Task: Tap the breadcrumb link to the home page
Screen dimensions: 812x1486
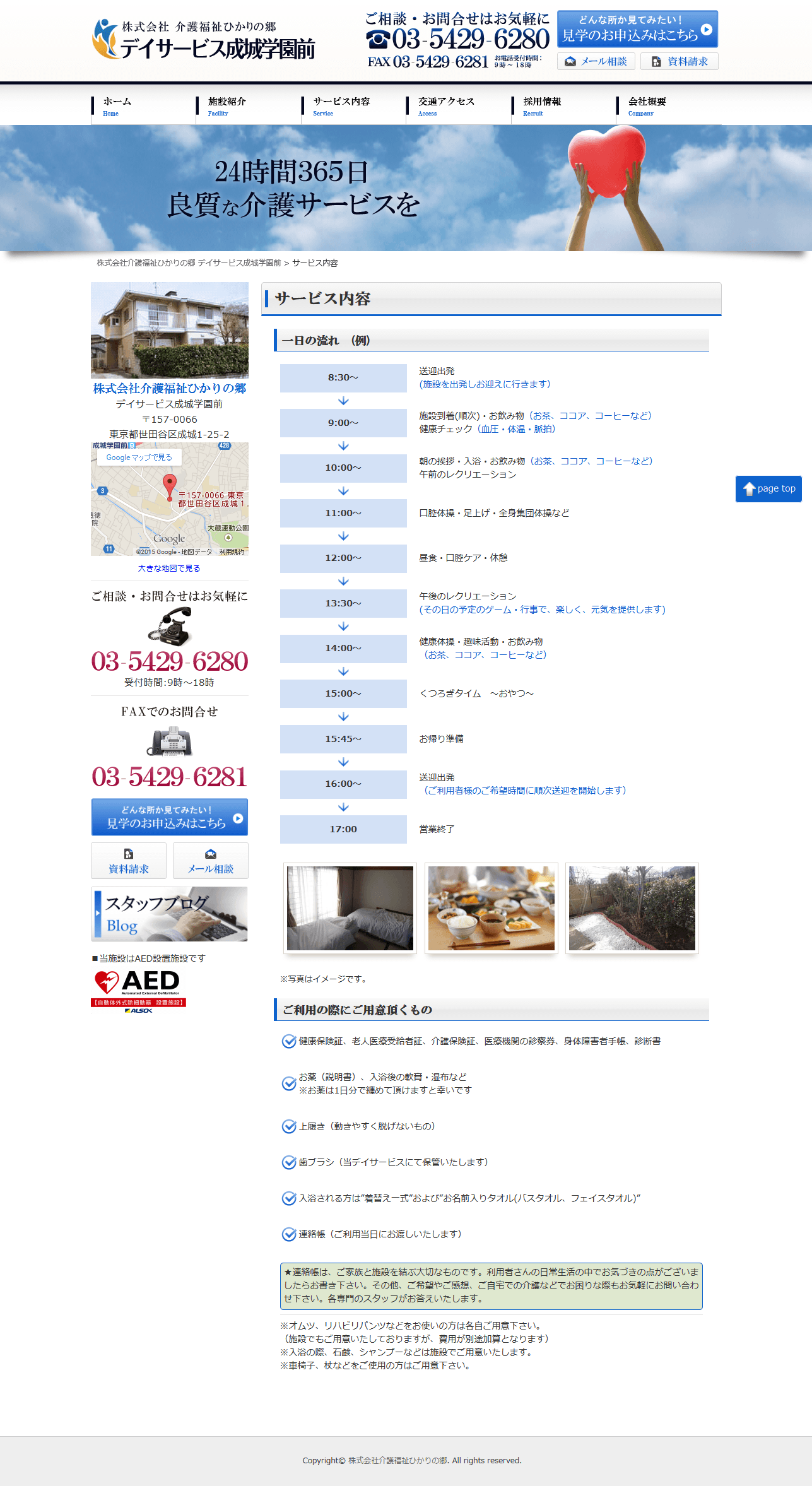Action: point(189,263)
